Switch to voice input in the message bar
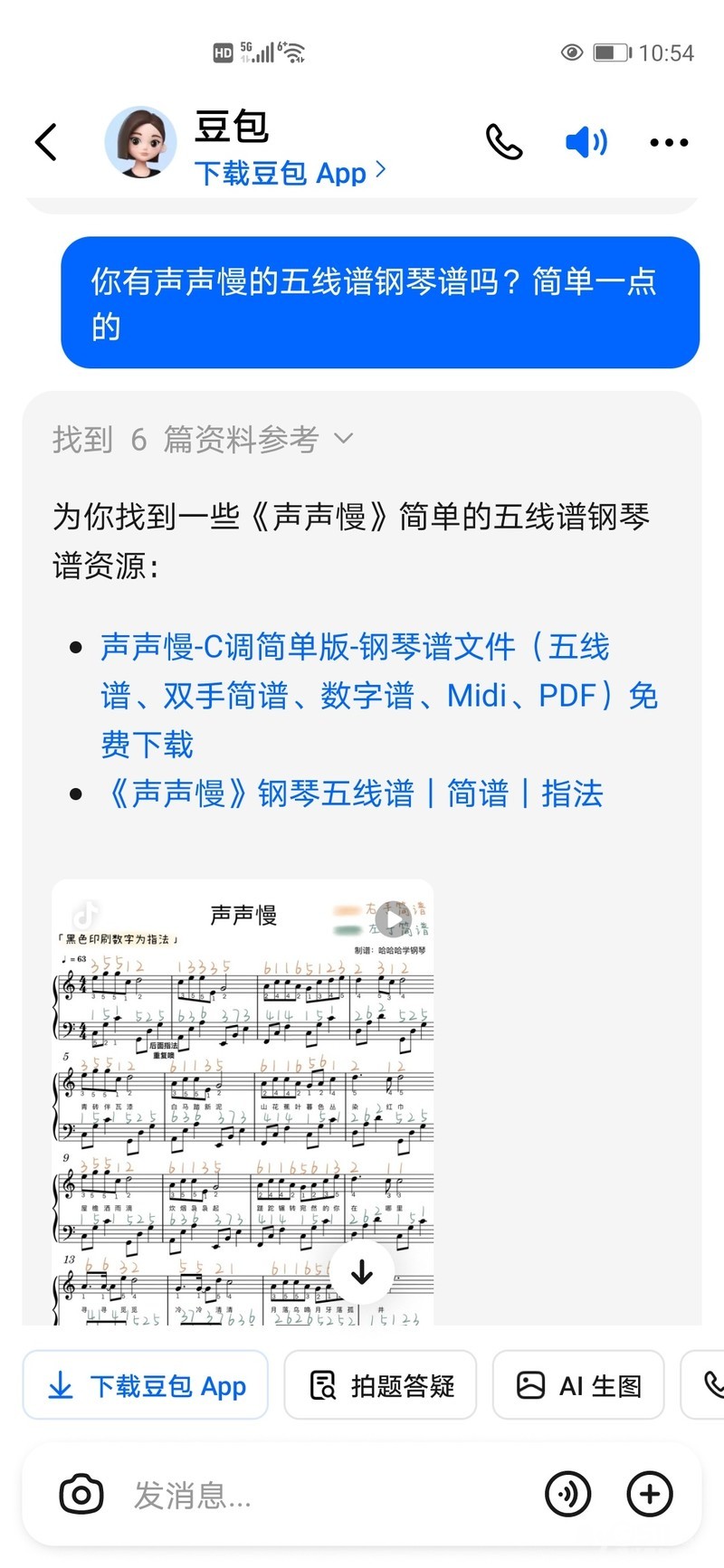 point(567,1494)
